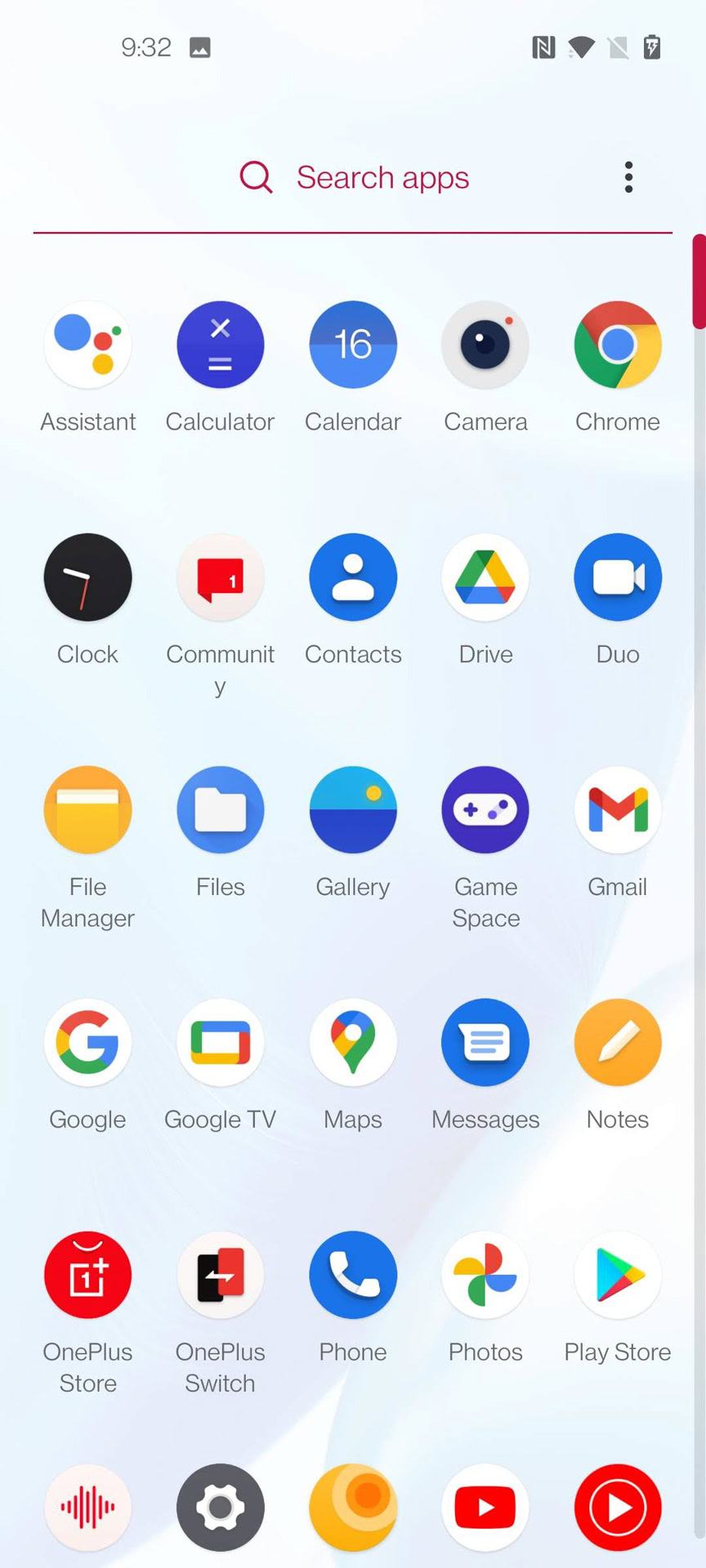Open File Manager
The width and height of the screenshot is (706, 1568).
[x=87, y=810]
